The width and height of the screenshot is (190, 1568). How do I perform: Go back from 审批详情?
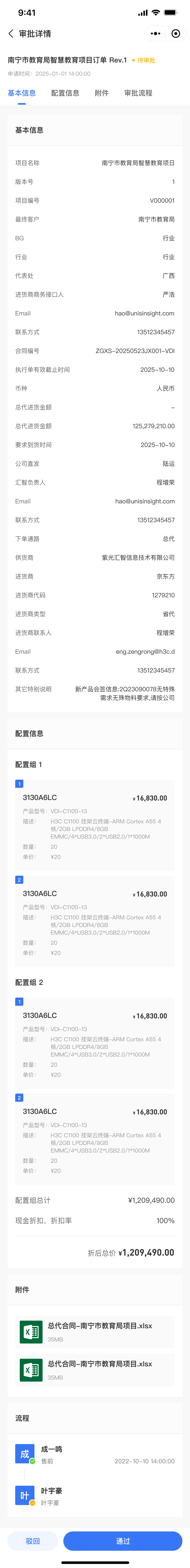pyautogui.click(x=11, y=34)
